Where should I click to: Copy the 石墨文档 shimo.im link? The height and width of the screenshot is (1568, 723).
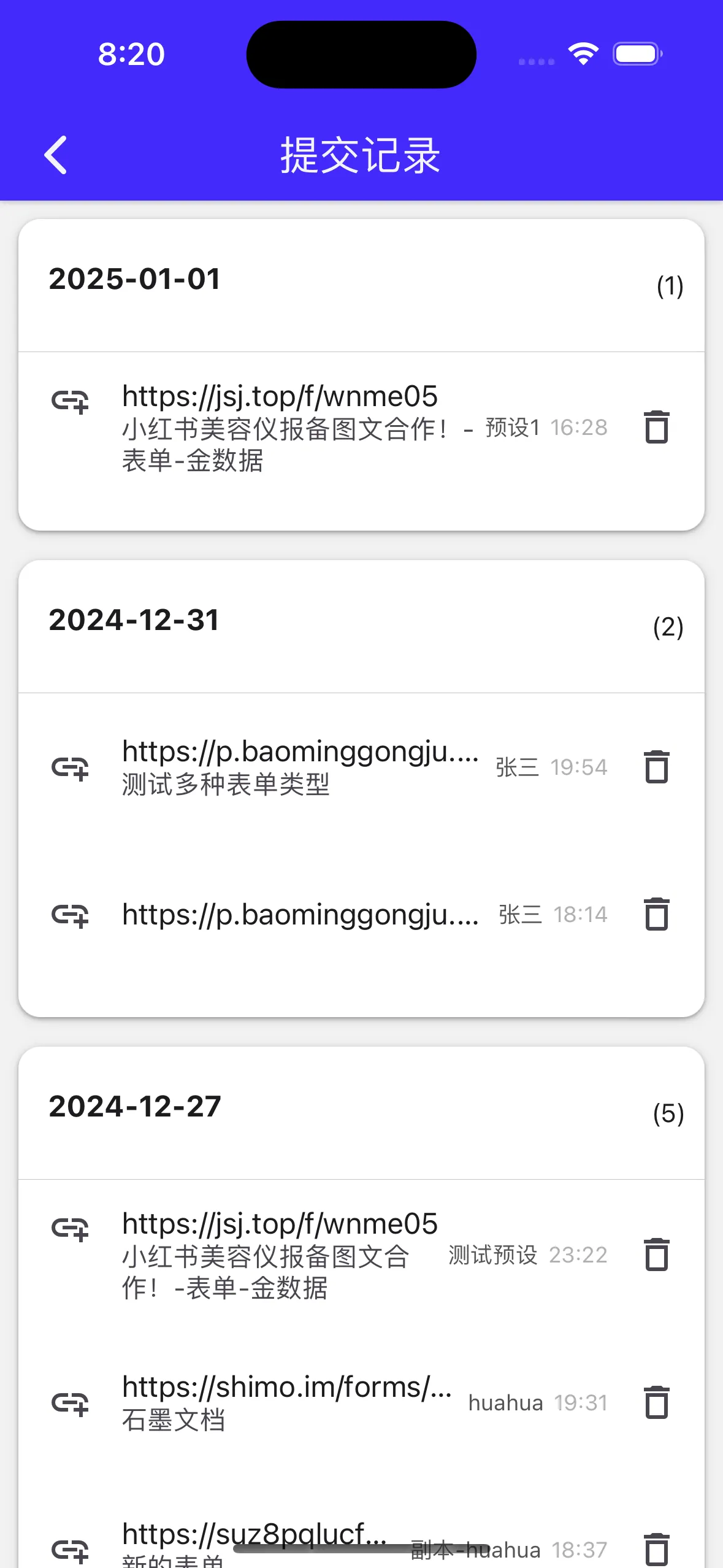[x=70, y=1403]
